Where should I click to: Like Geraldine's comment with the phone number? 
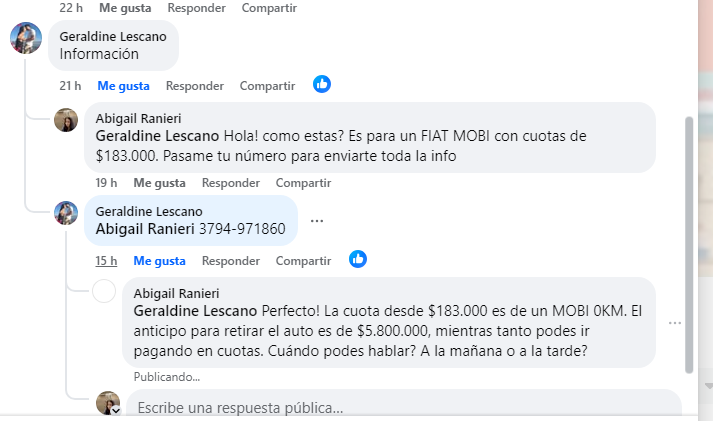click(159, 261)
